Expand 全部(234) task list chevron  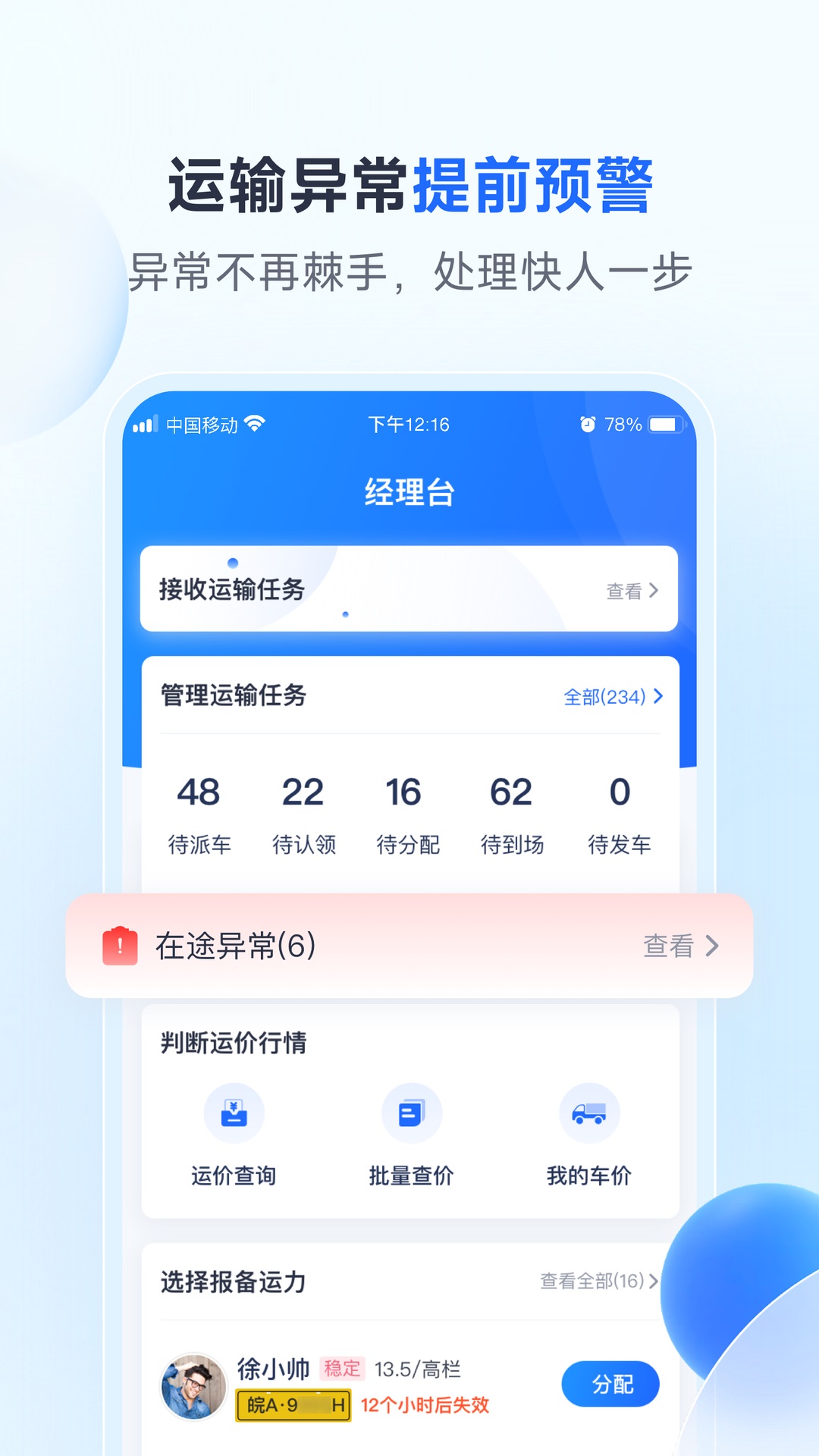tap(609, 697)
